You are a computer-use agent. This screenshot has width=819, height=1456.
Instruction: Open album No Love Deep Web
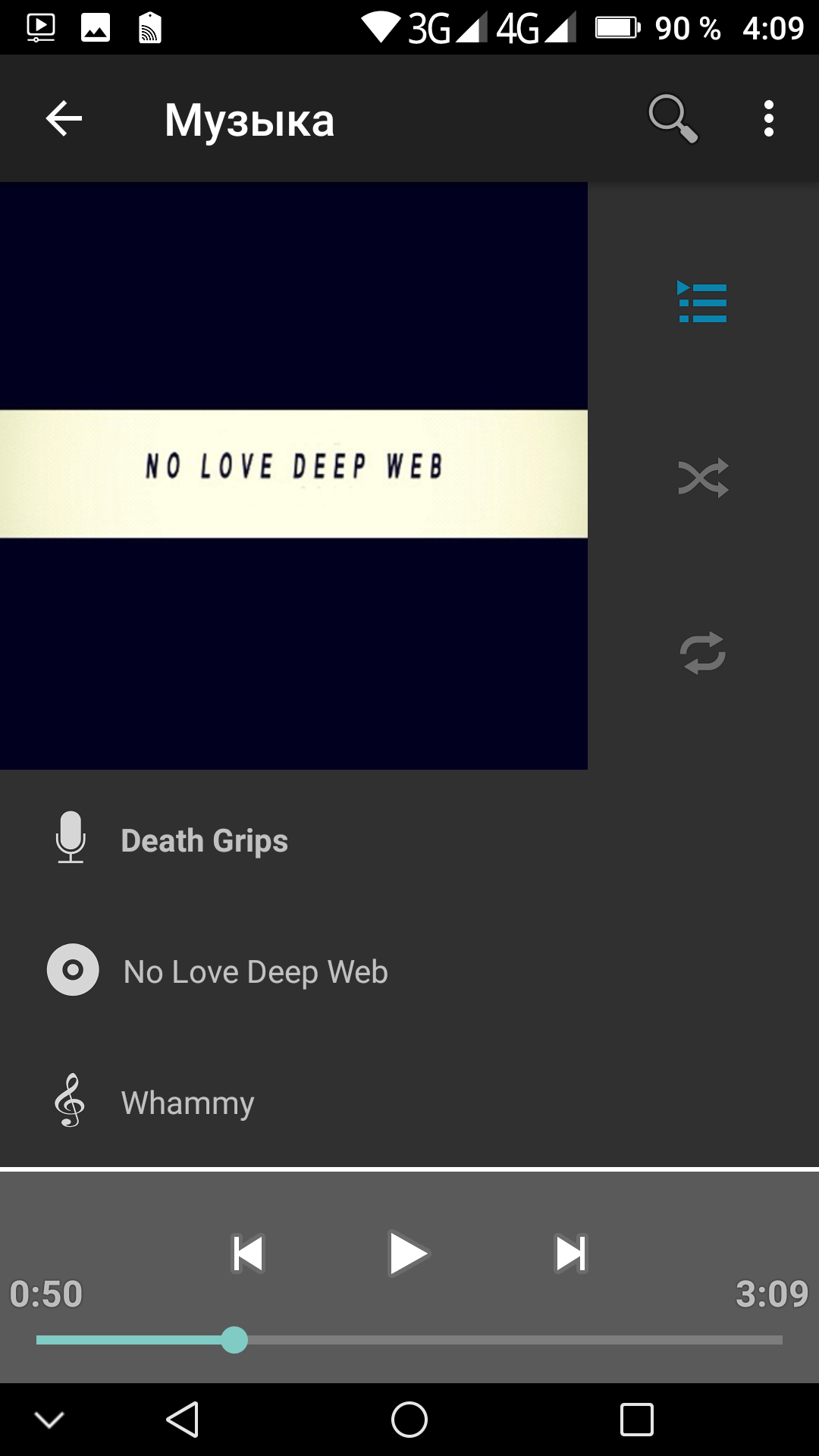[255, 971]
